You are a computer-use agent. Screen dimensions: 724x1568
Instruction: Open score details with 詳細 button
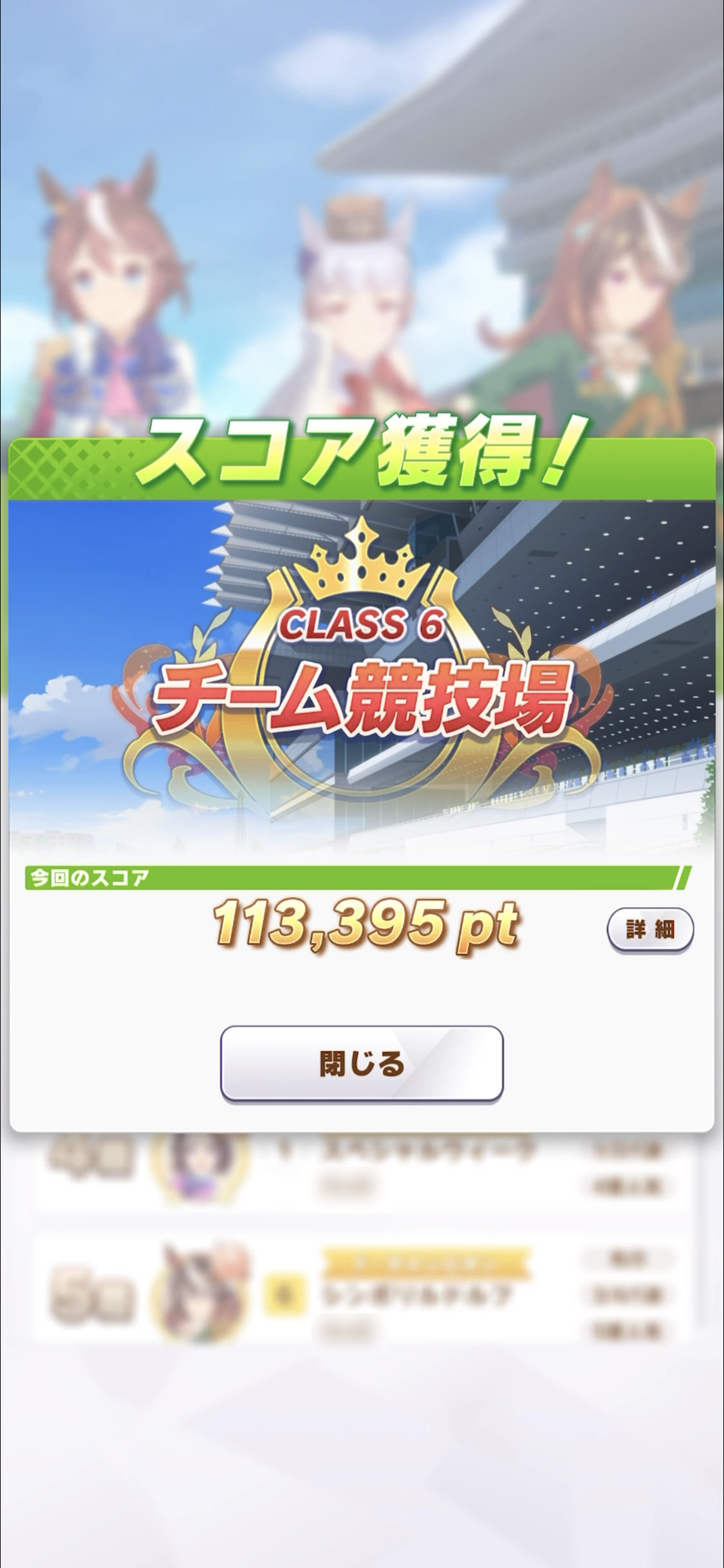tap(650, 929)
